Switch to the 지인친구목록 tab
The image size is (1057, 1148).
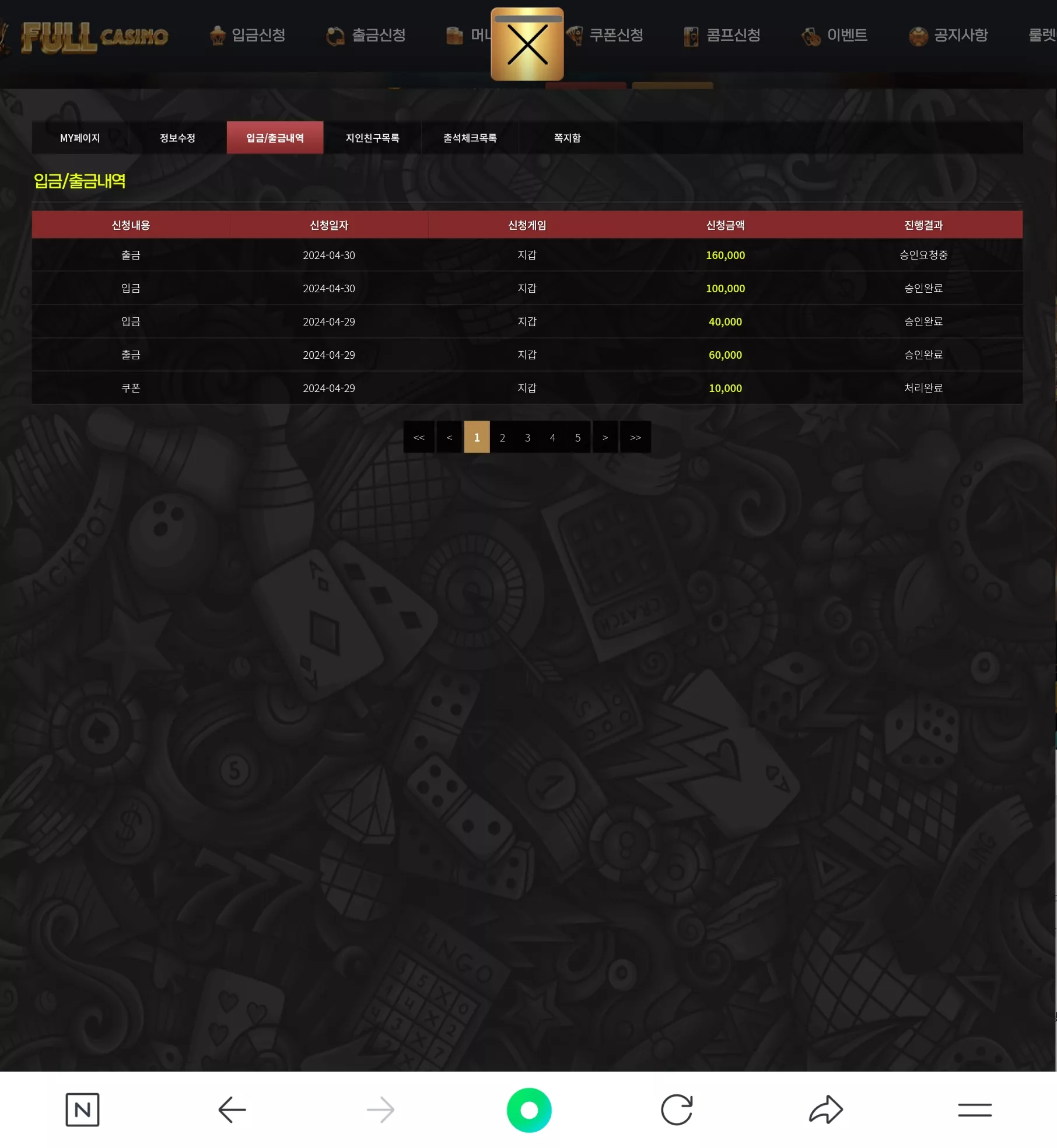pyautogui.click(x=372, y=138)
